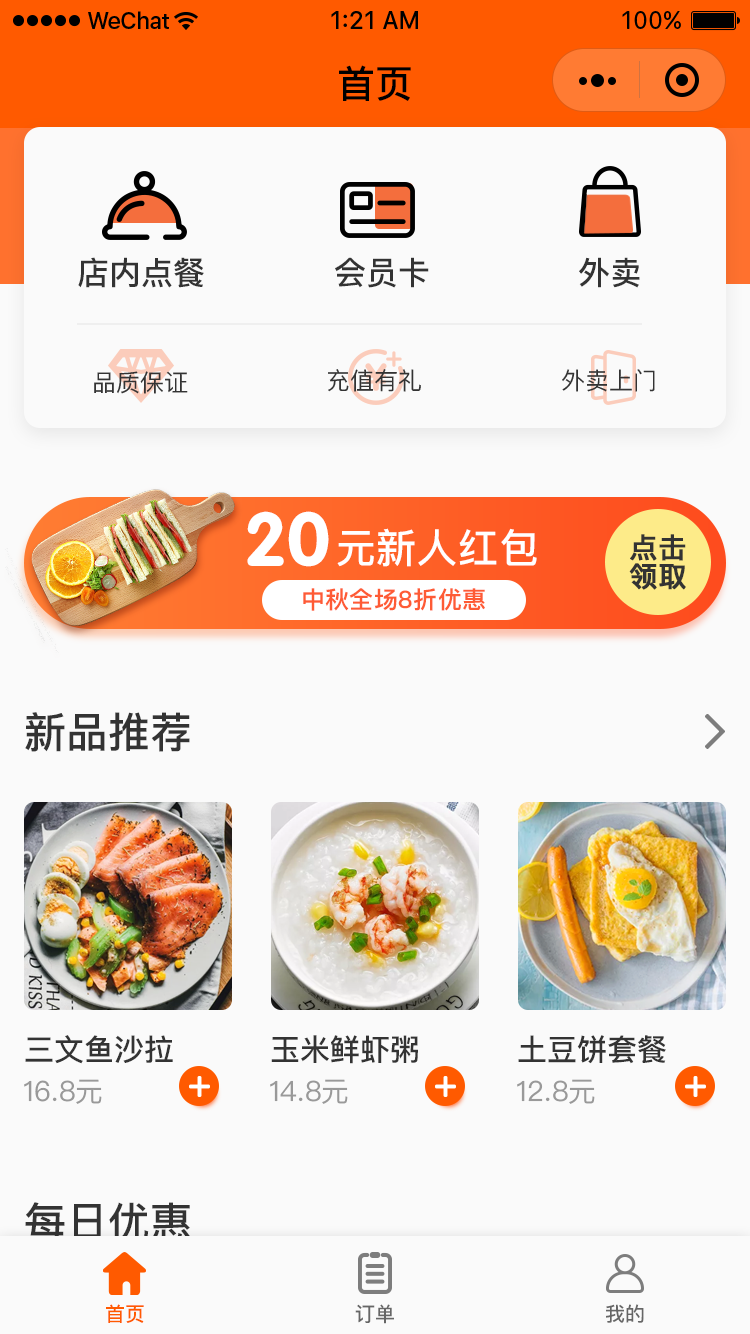Open the mini program more-options menu
This screenshot has width=750, height=1334.
click(597, 81)
